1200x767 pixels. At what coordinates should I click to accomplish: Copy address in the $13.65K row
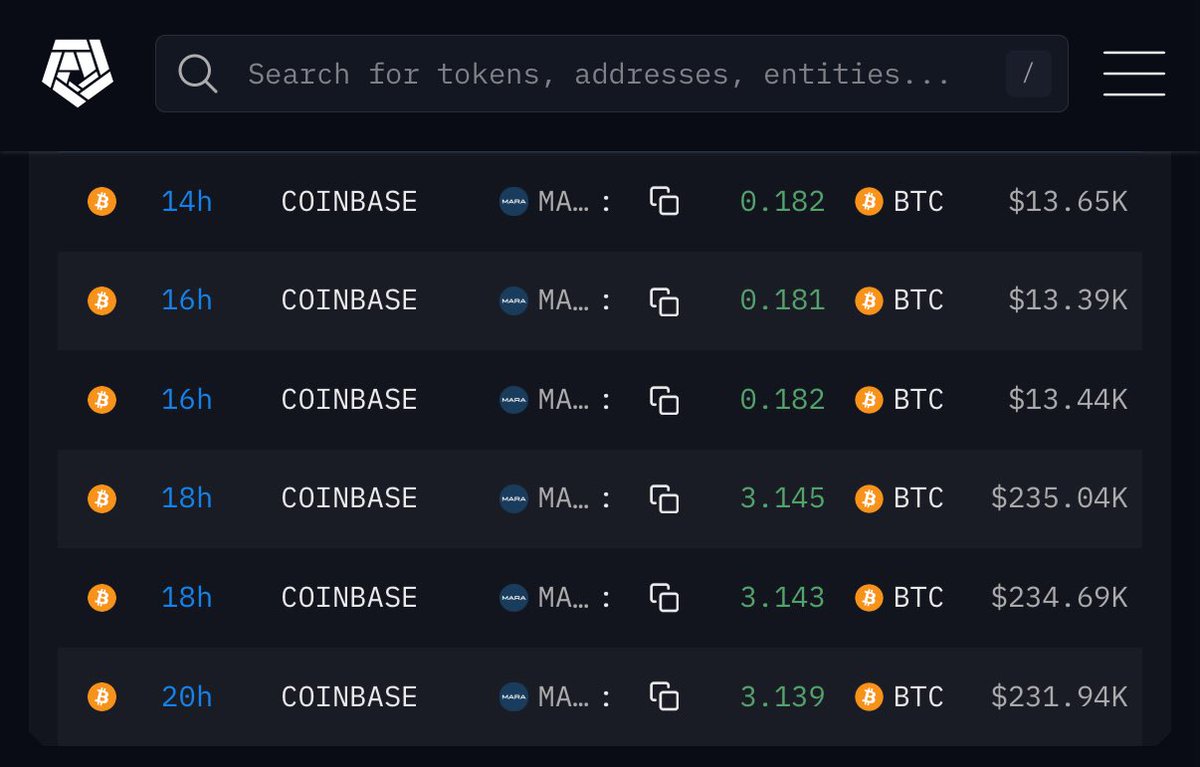(664, 201)
